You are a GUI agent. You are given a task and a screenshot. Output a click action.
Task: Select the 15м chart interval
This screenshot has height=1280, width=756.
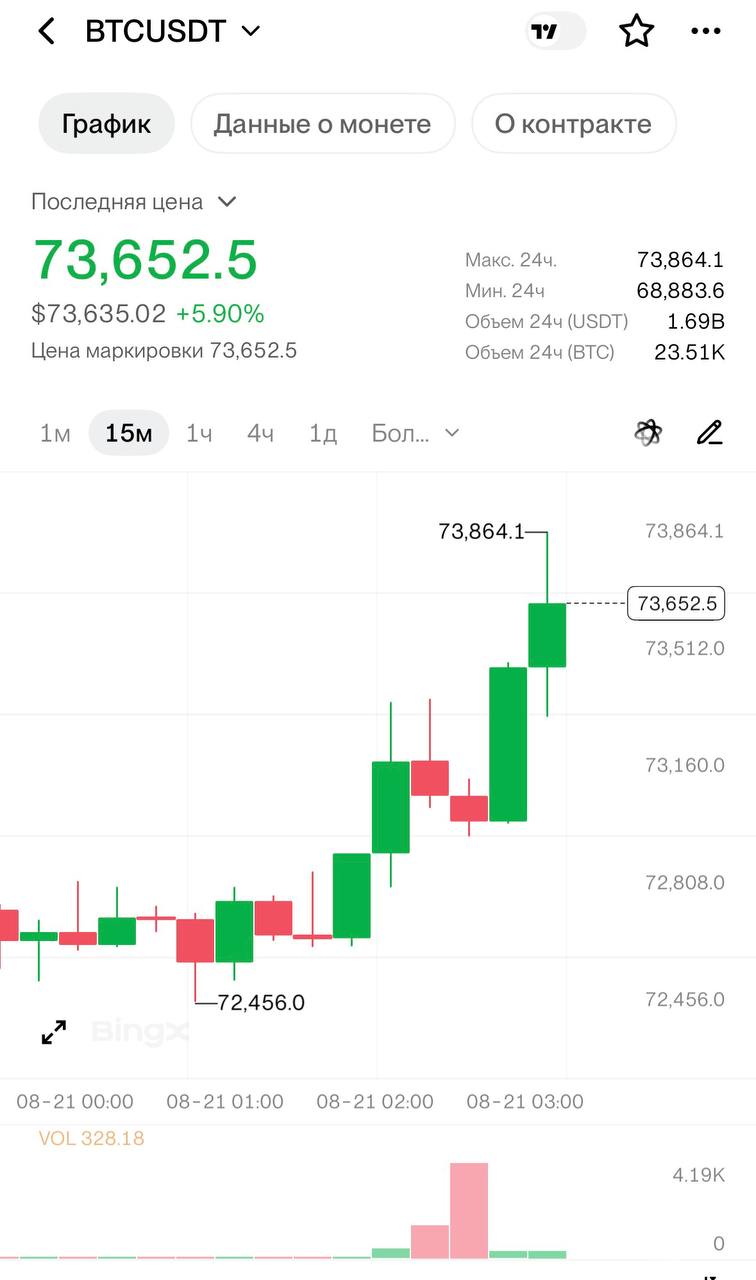(x=129, y=433)
